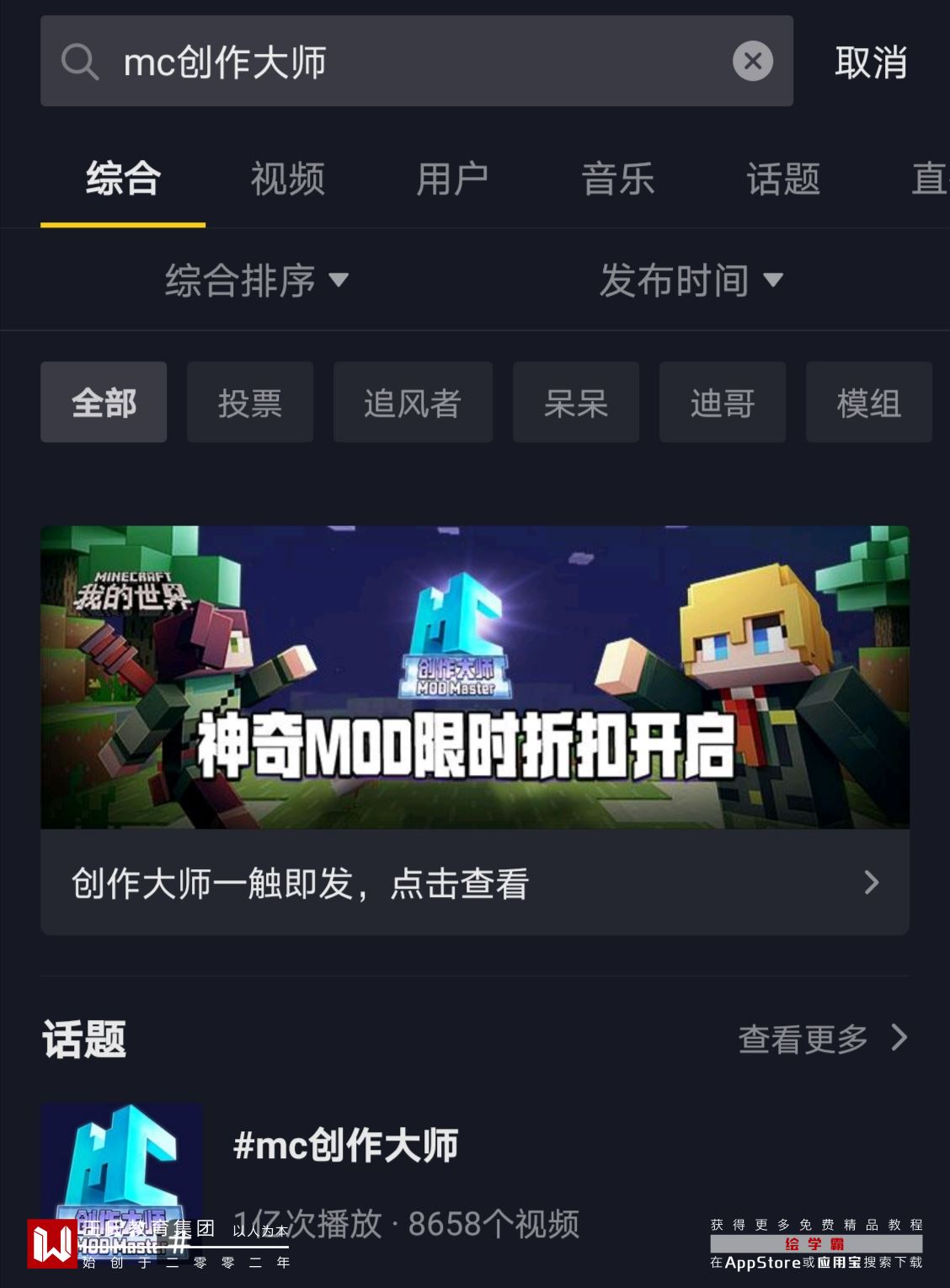Viewport: 950px width, 1288px height.
Task: Cancel the search via 取消
Action: point(870,63)
